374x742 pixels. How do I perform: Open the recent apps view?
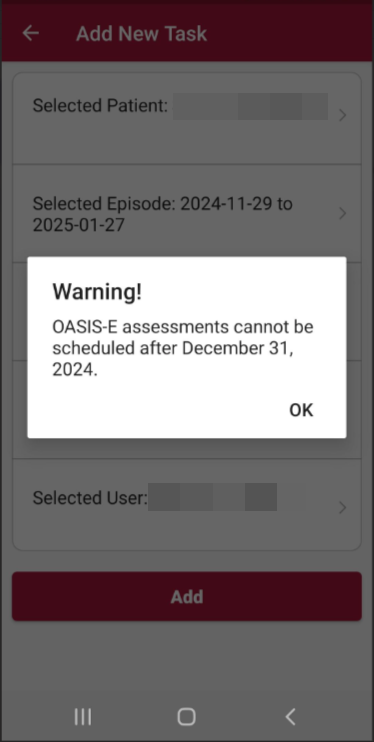click(83, 716)
